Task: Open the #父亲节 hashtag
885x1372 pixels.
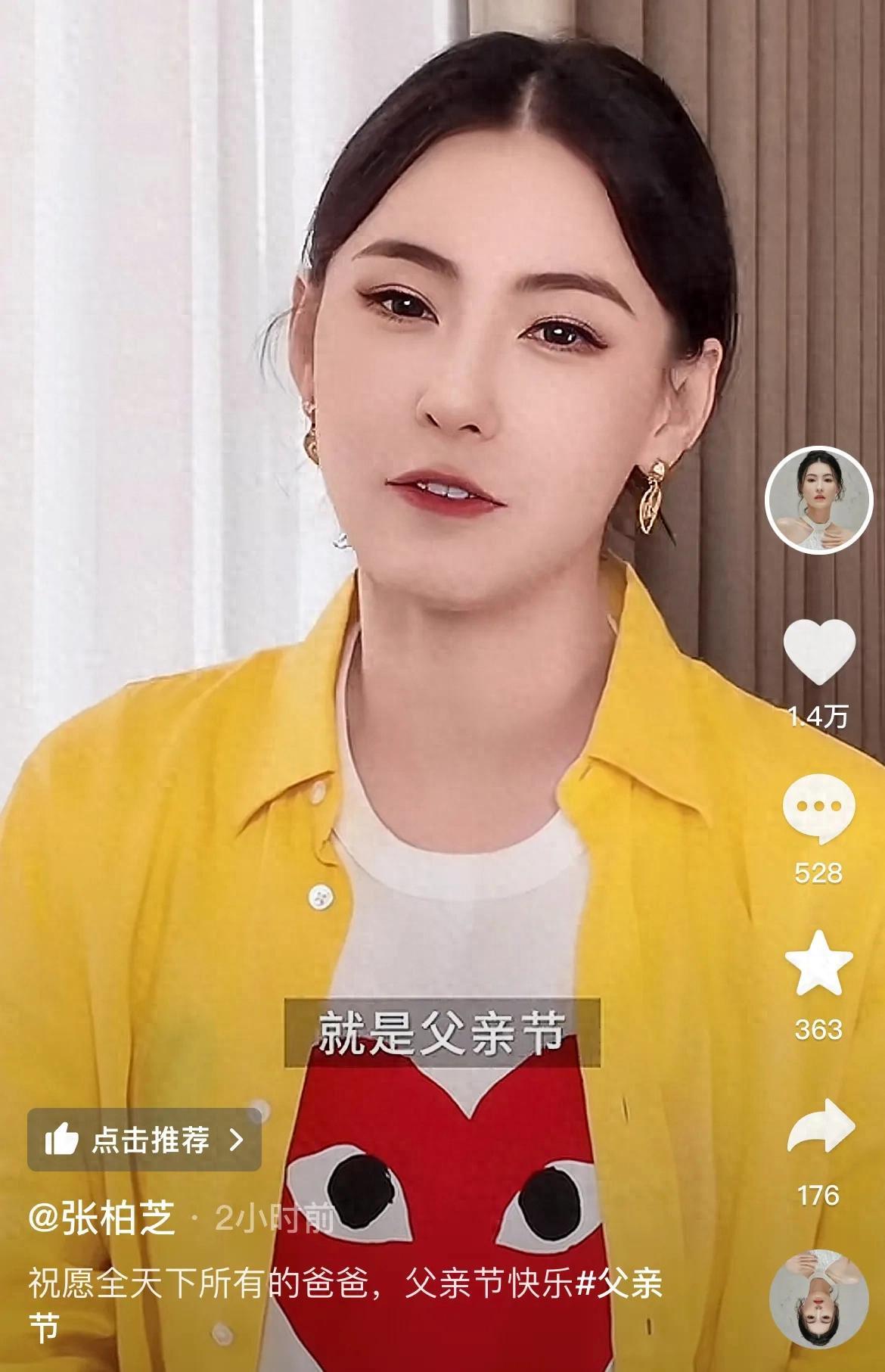Action: point(619,1284)
